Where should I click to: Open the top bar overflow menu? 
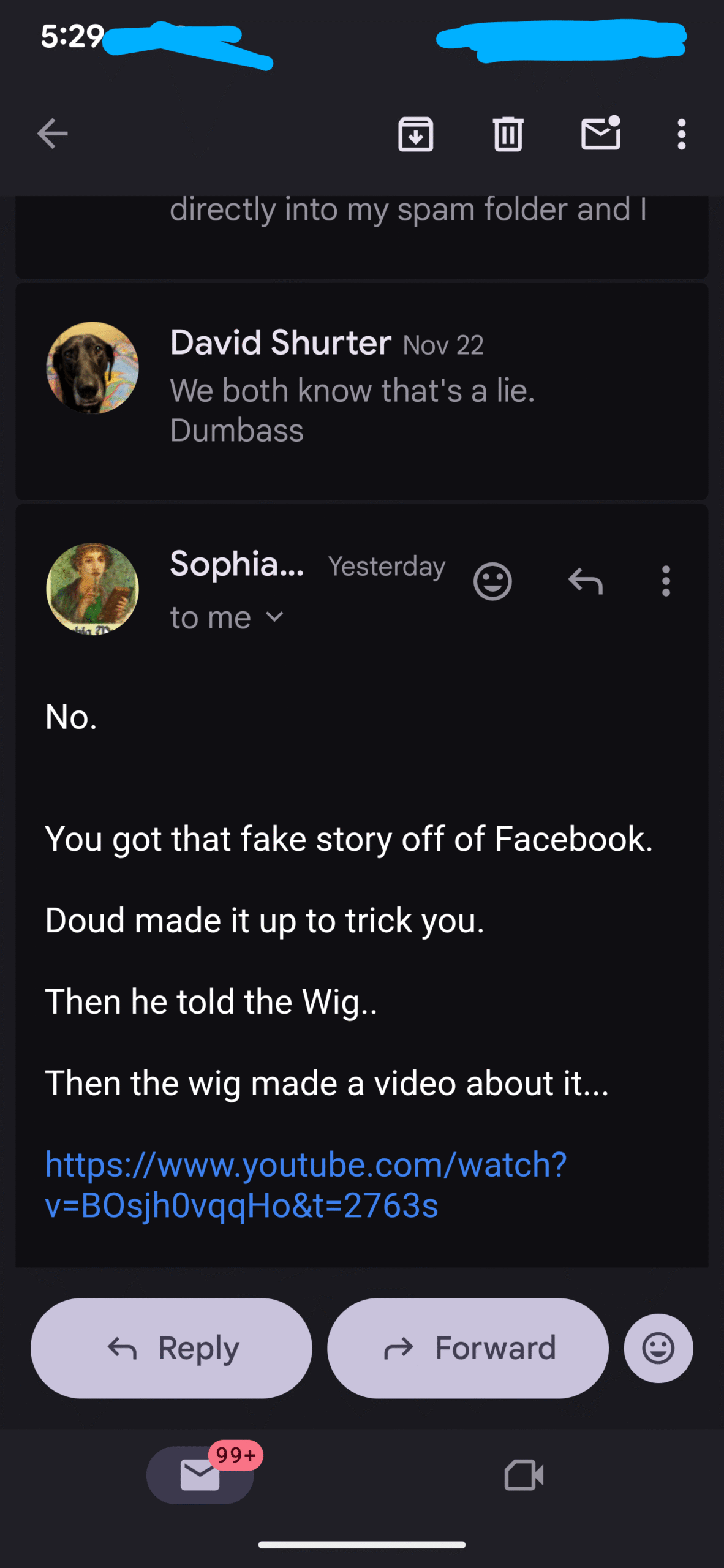[x=681, y=134]
